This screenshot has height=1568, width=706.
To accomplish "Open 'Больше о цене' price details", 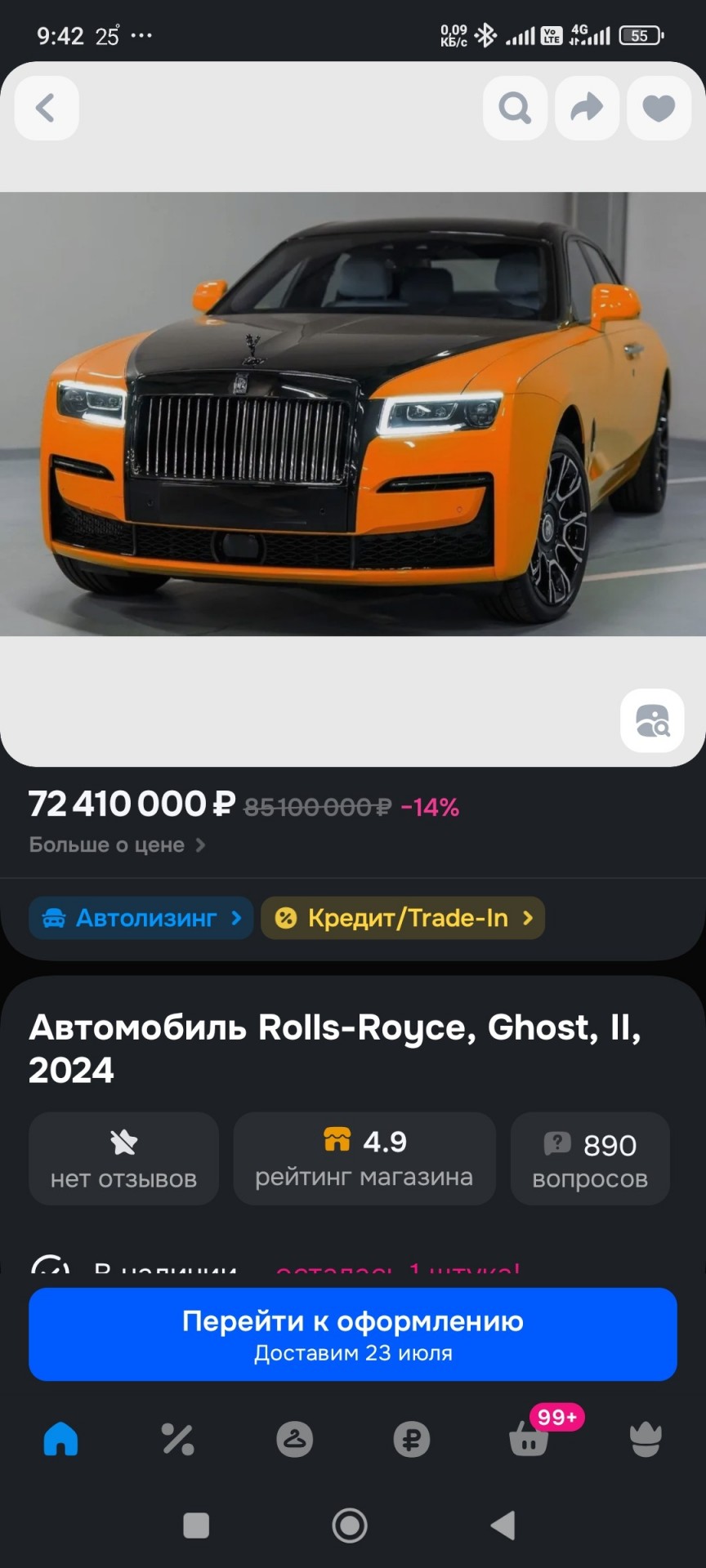I will pos(117,845).
